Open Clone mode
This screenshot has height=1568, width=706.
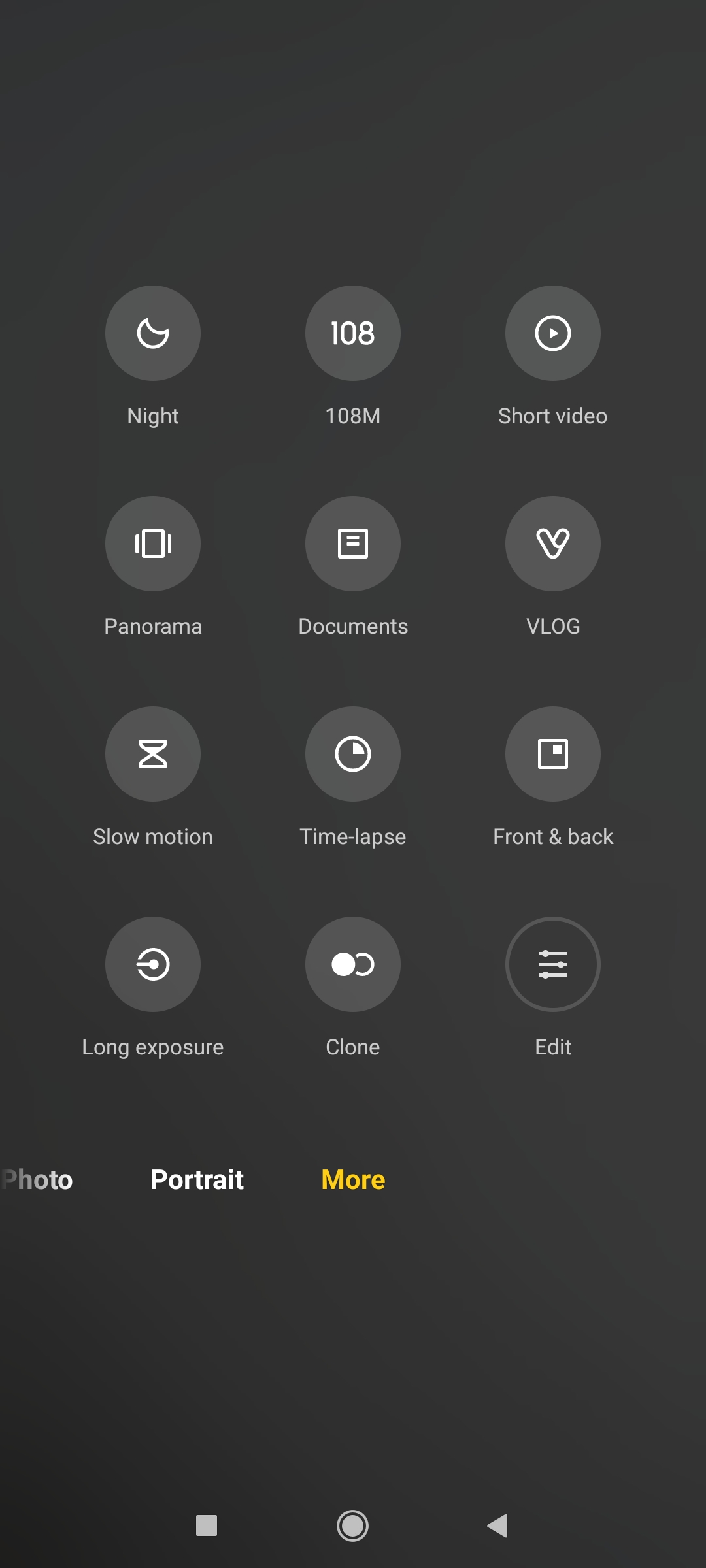pyautogui.click(x=353, y=964)
